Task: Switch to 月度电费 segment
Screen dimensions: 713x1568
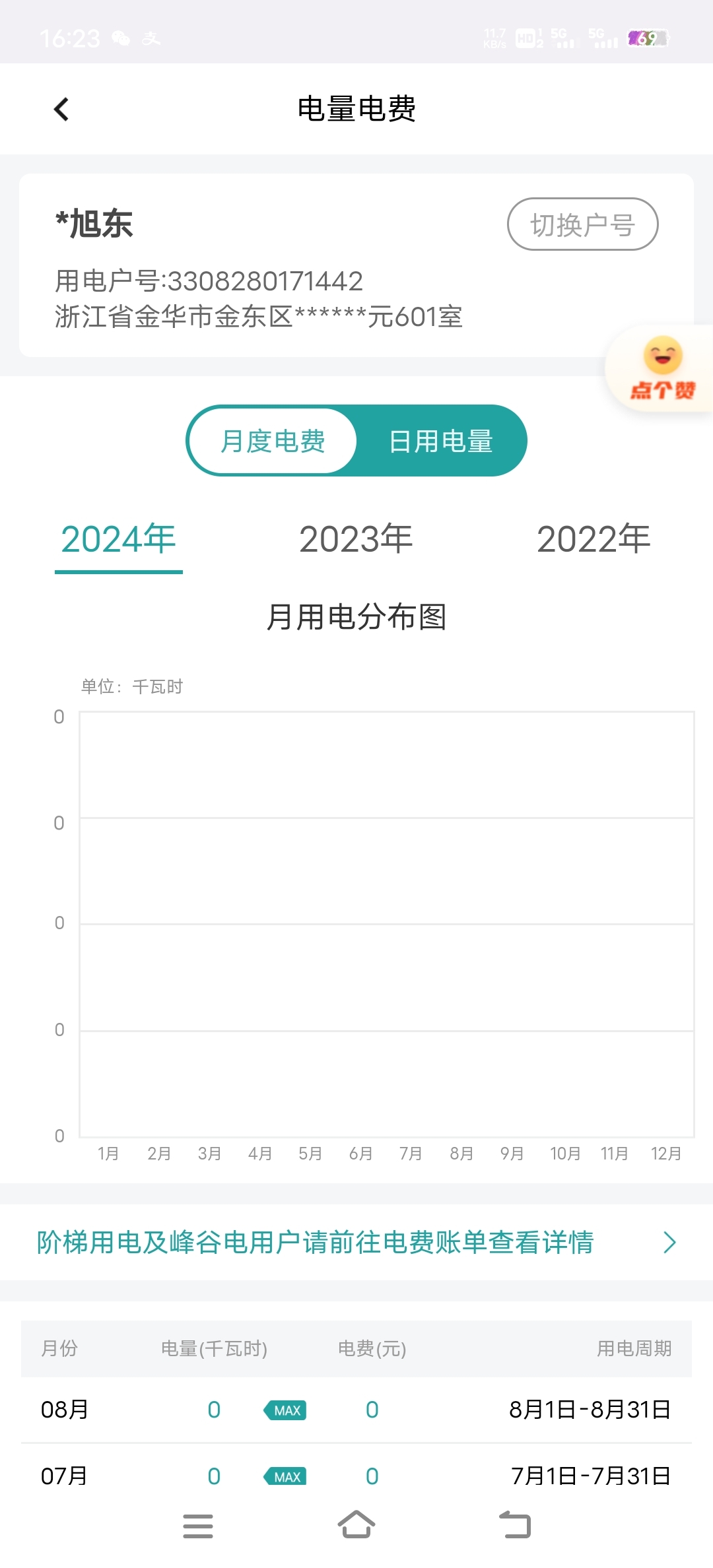Action: pos(273,441)
